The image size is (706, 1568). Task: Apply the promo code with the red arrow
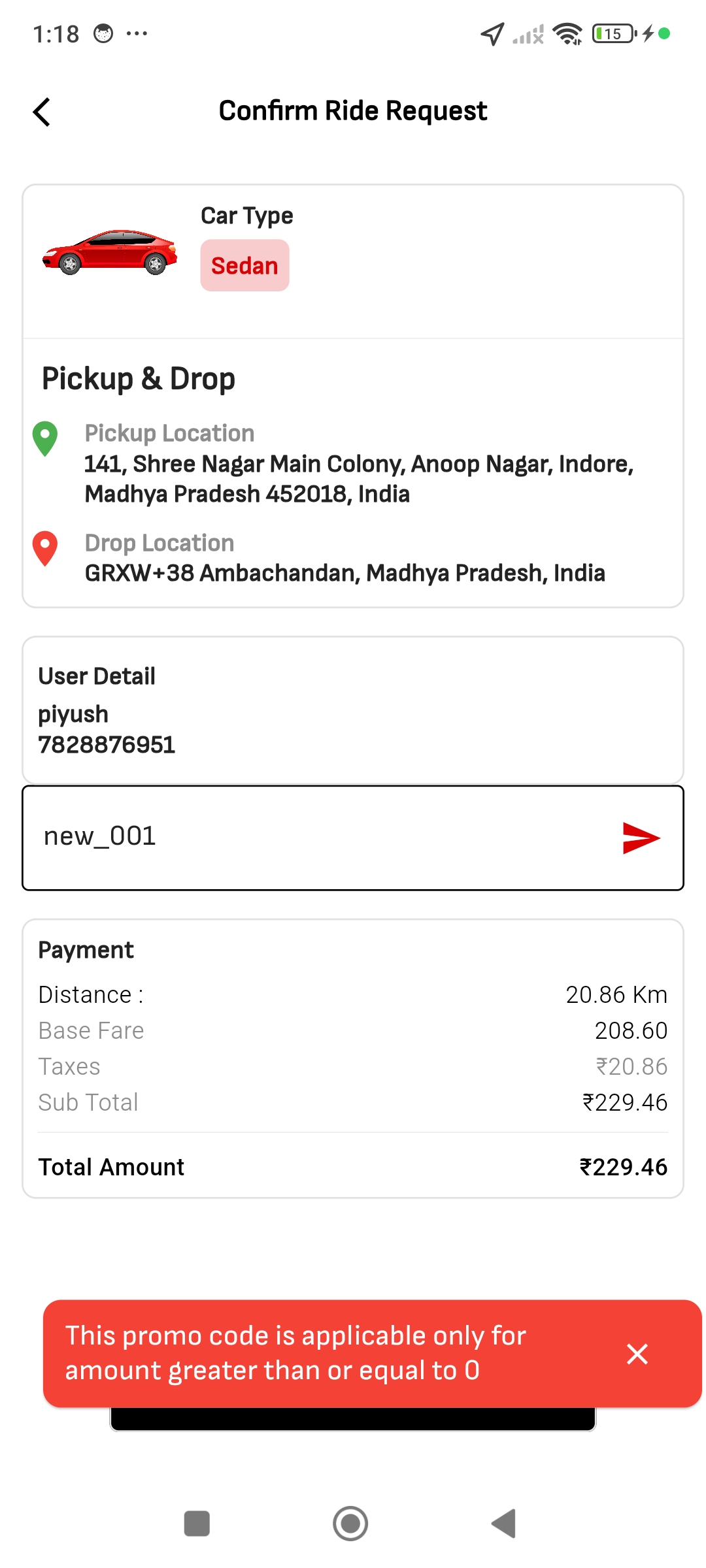(641, 838)
